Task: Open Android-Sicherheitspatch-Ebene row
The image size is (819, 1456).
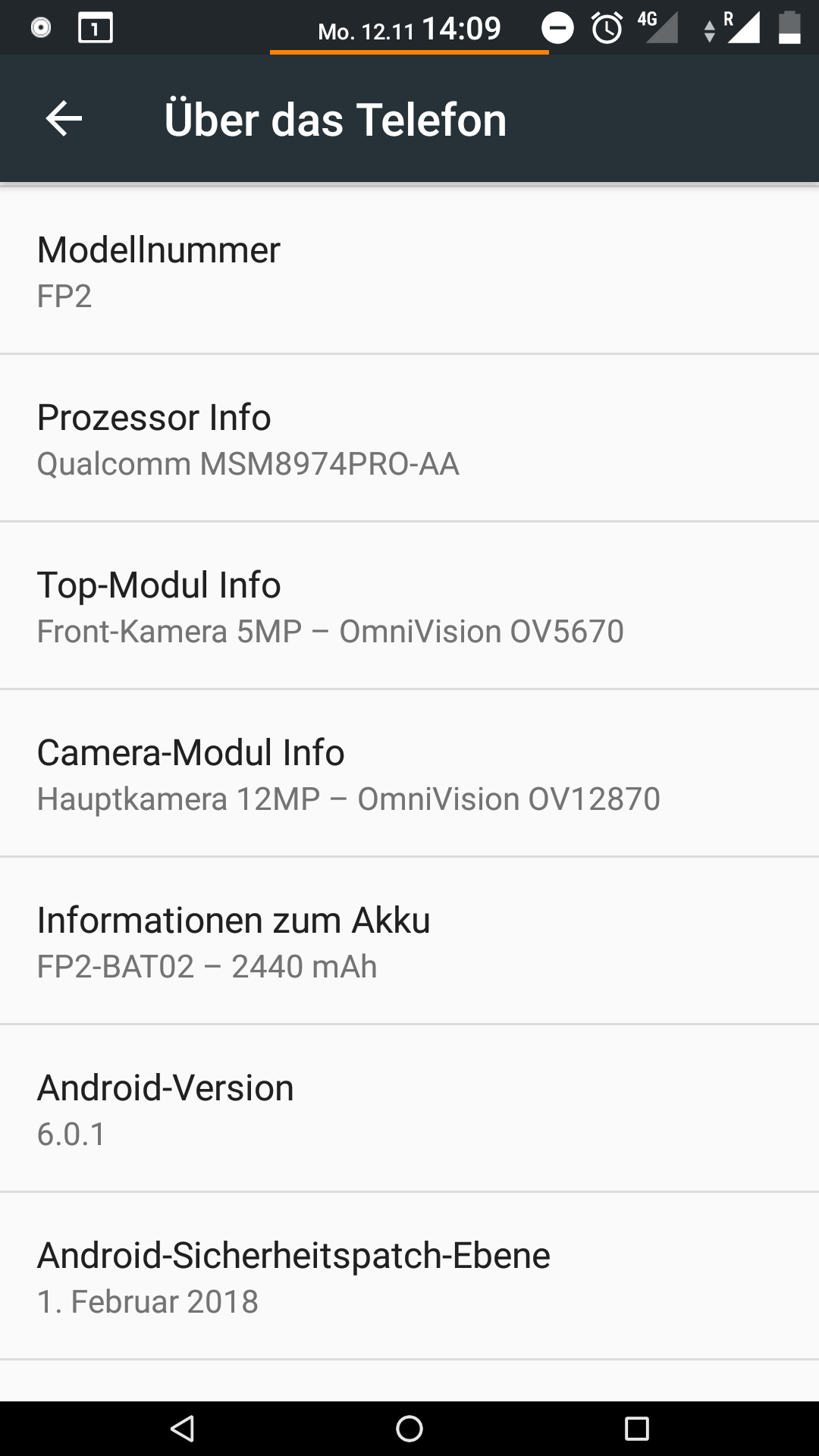Action: [409, 1277]
